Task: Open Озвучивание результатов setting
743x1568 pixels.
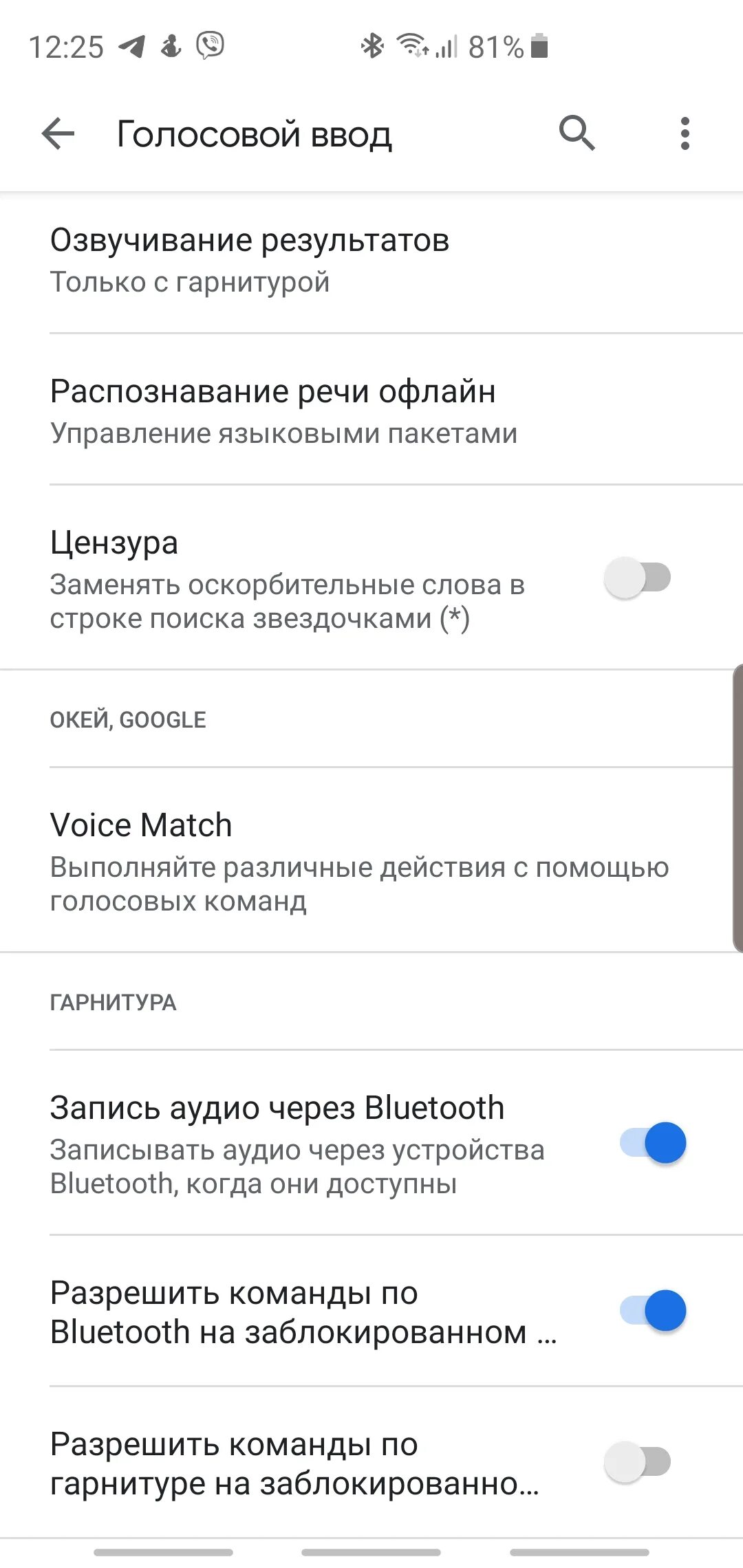Action: (x=371, y=260)
